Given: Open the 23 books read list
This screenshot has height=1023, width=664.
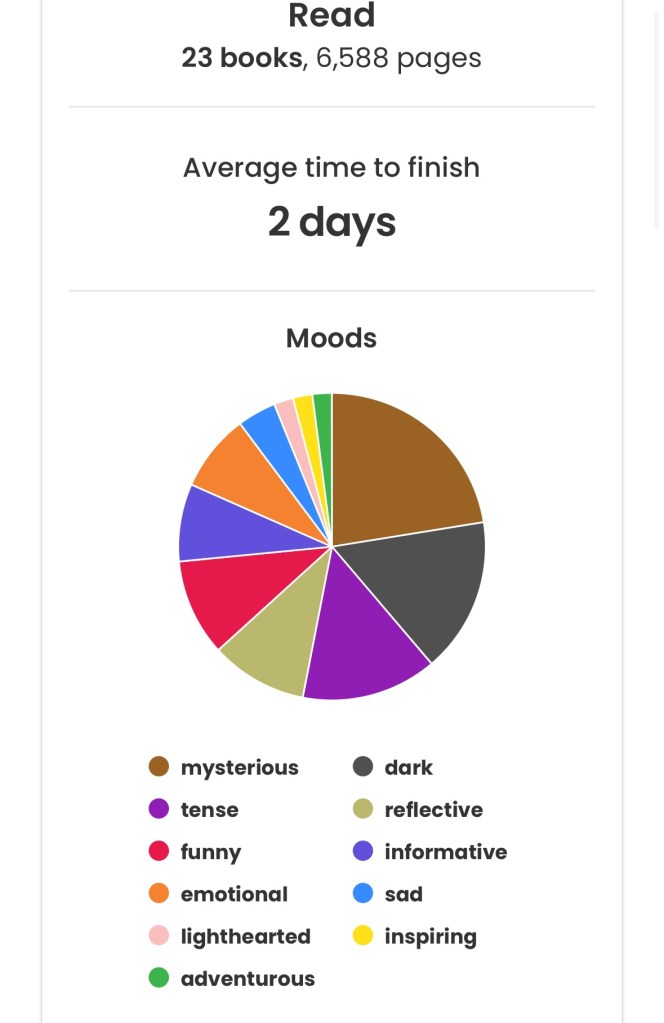Looking at the screenshot, I should click(x=242, y=58).
